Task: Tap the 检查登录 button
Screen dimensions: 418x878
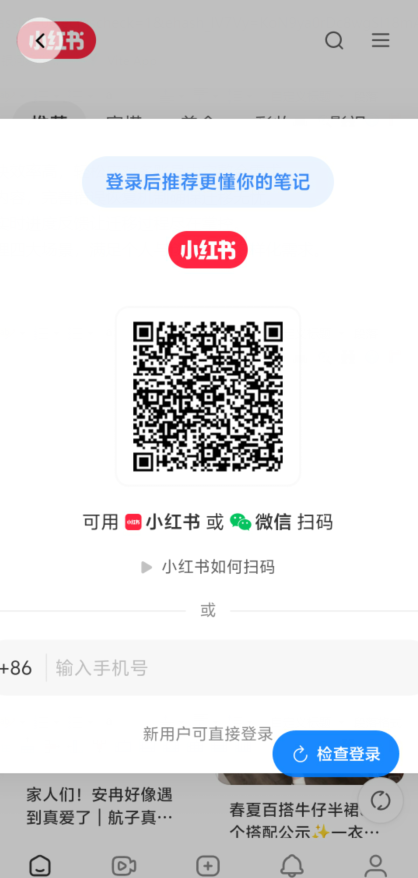Action: (x=336, y=754)
